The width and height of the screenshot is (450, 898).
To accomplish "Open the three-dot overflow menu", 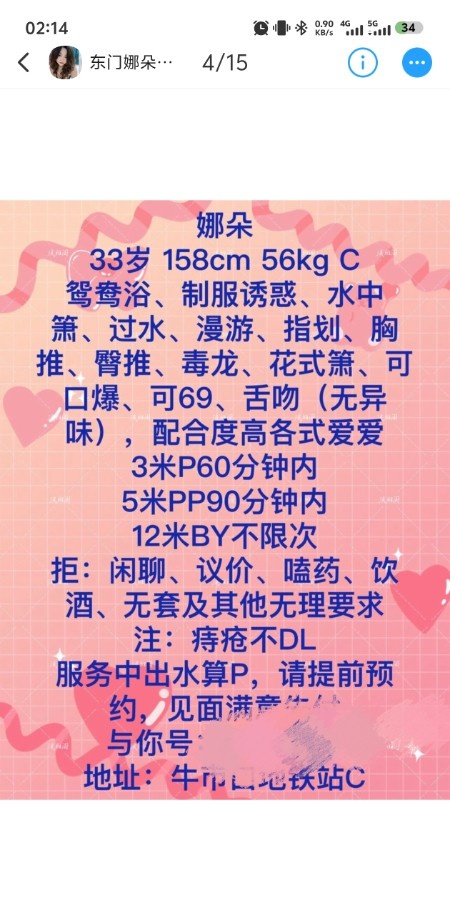I will point(417,62).
